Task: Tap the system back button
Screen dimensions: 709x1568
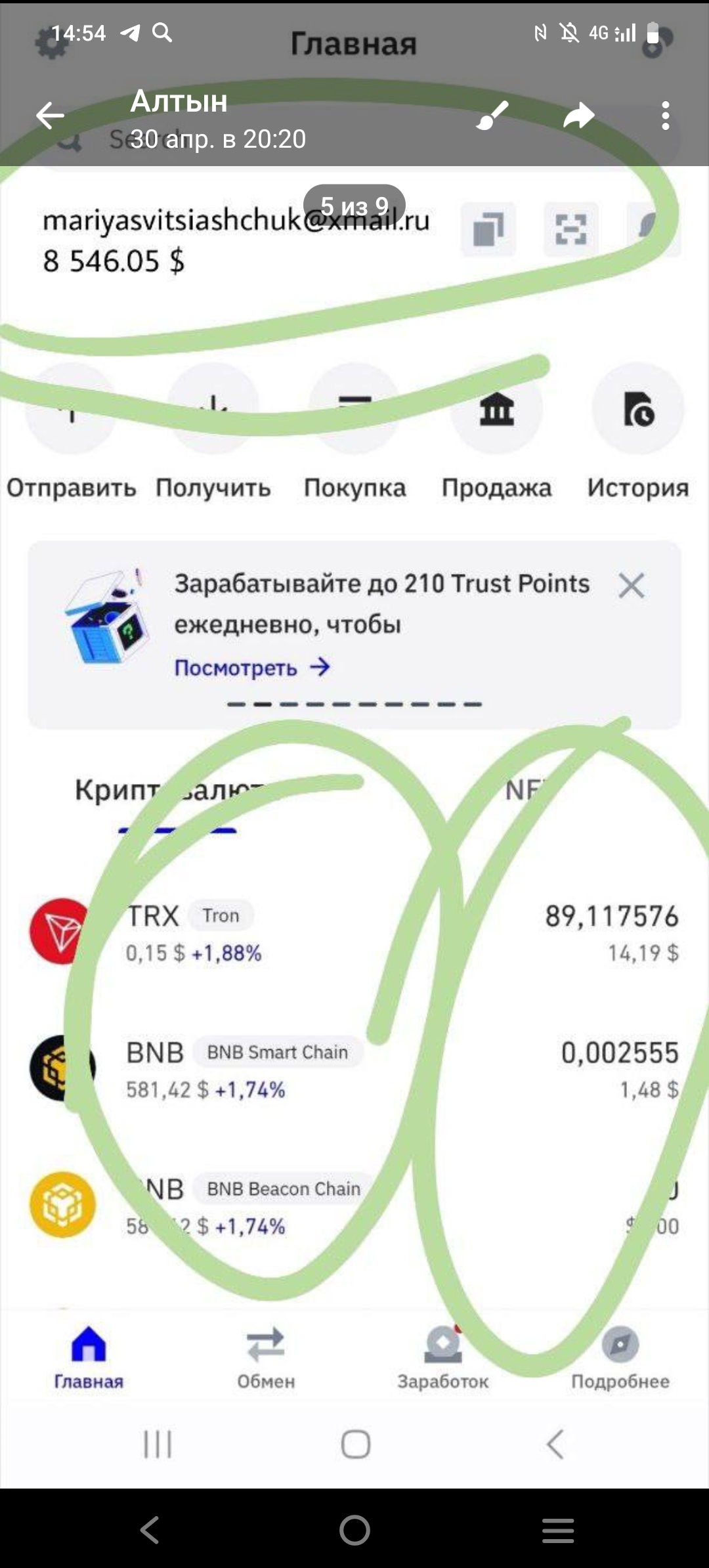Action: [x=150, y=1531]
